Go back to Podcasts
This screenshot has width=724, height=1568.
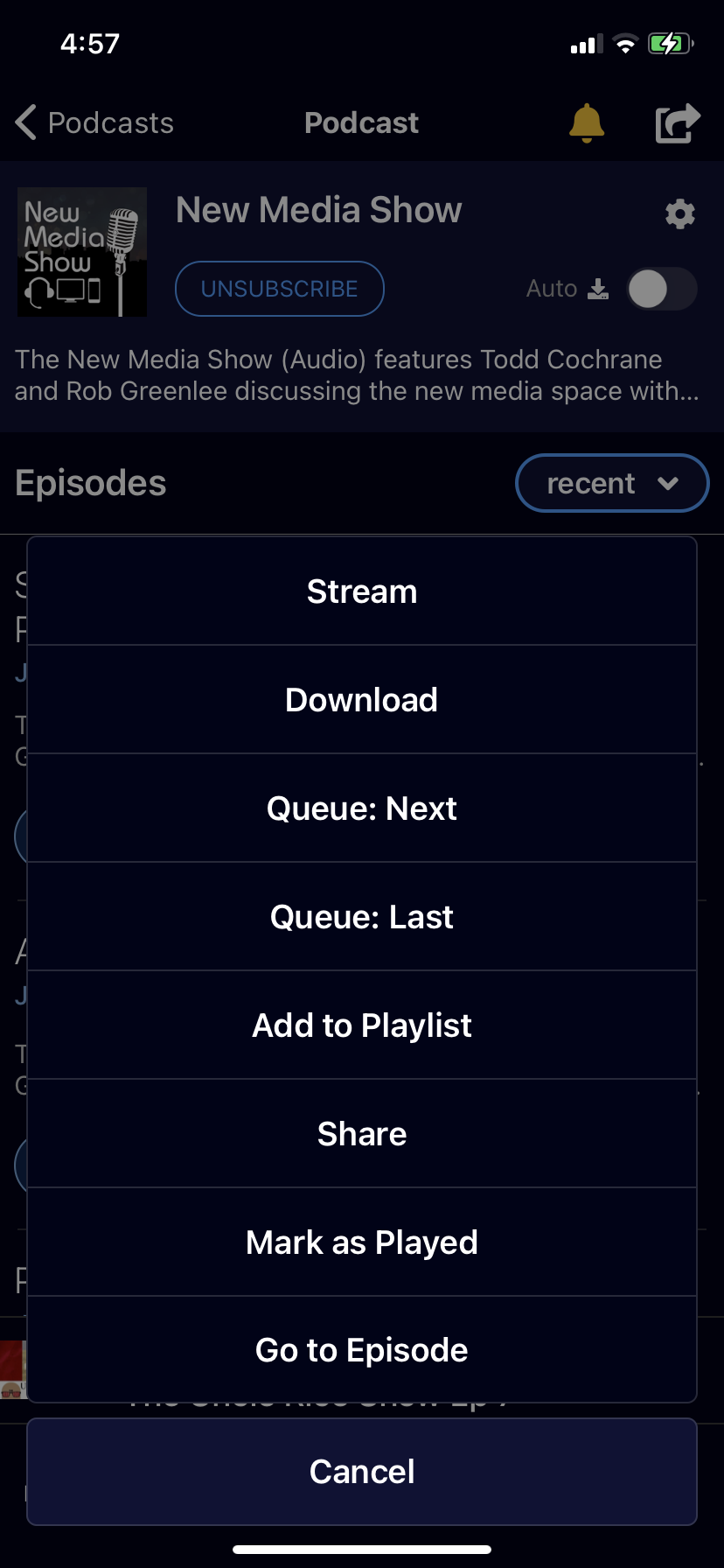point(94,123)
